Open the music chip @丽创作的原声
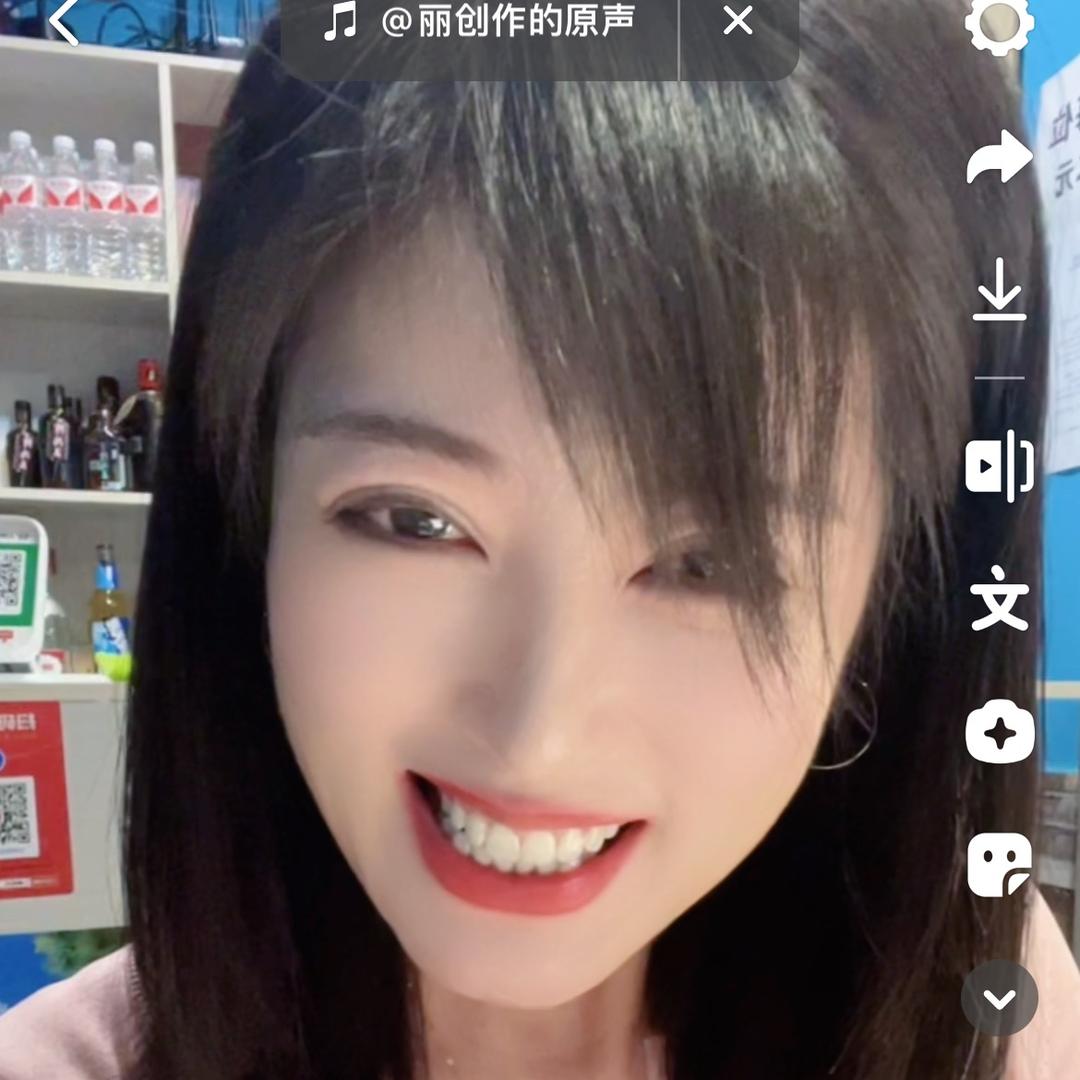Screen dimensions: 1080x1080 click(480, 22)
